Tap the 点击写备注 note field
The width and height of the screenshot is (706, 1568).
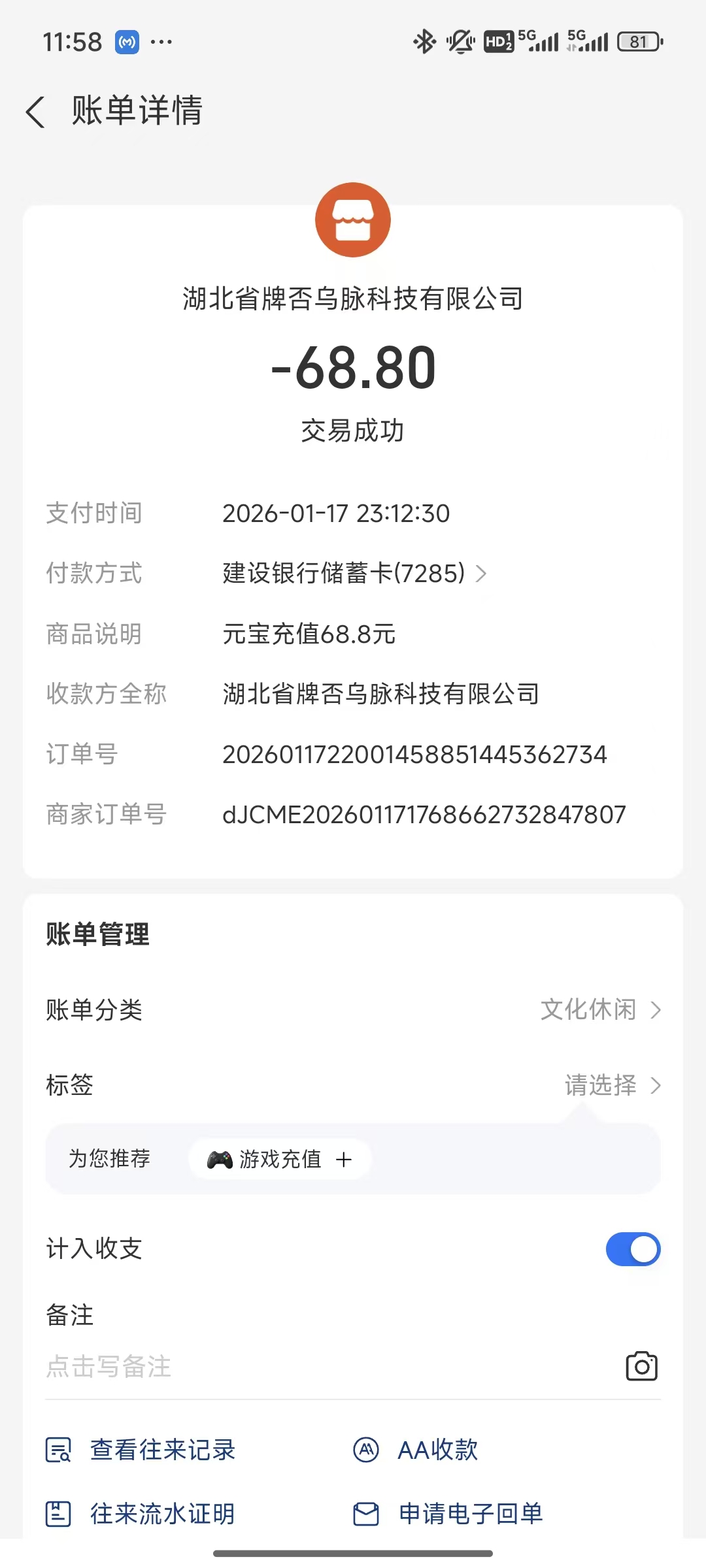[261, 1367]
